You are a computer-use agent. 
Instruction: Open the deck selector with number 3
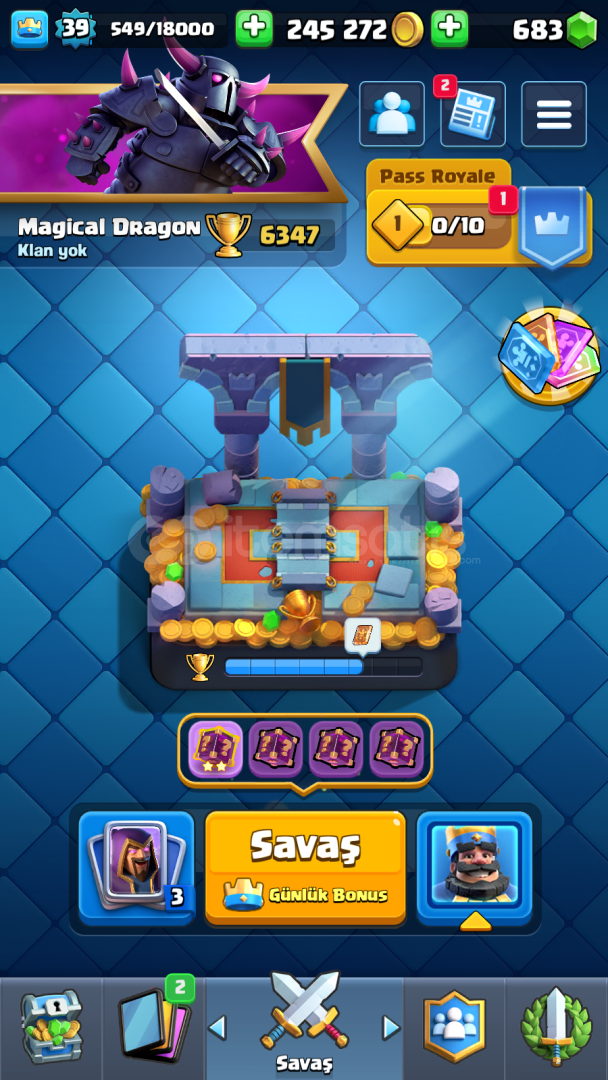coord(137,868)
